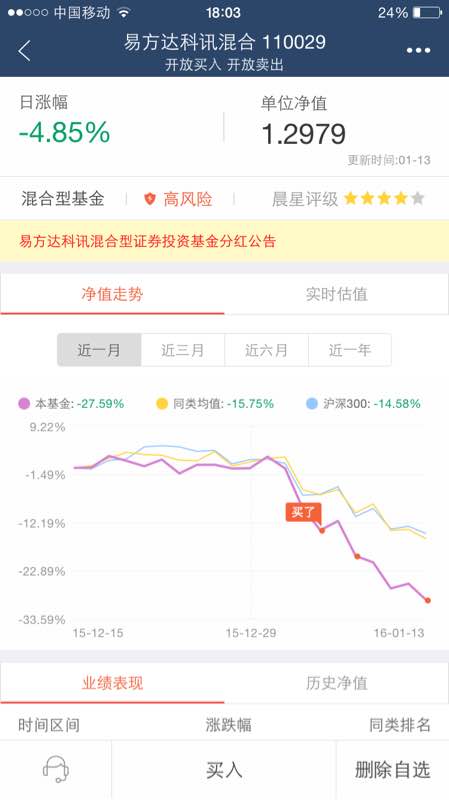
Task: Select the 近三月 range
Action: [183, 350]
